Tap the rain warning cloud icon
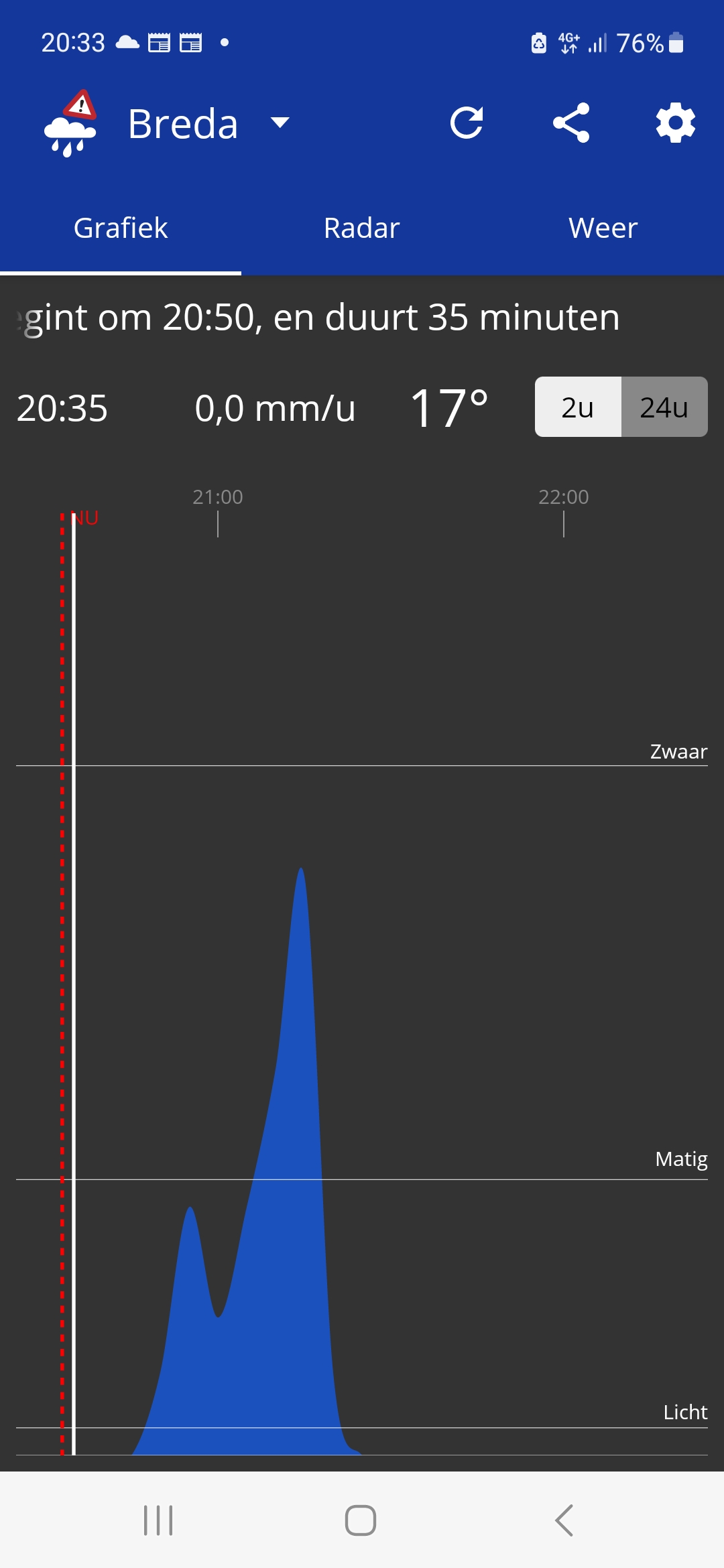The height and width of the screenshot is (1568, 724). 71,125
